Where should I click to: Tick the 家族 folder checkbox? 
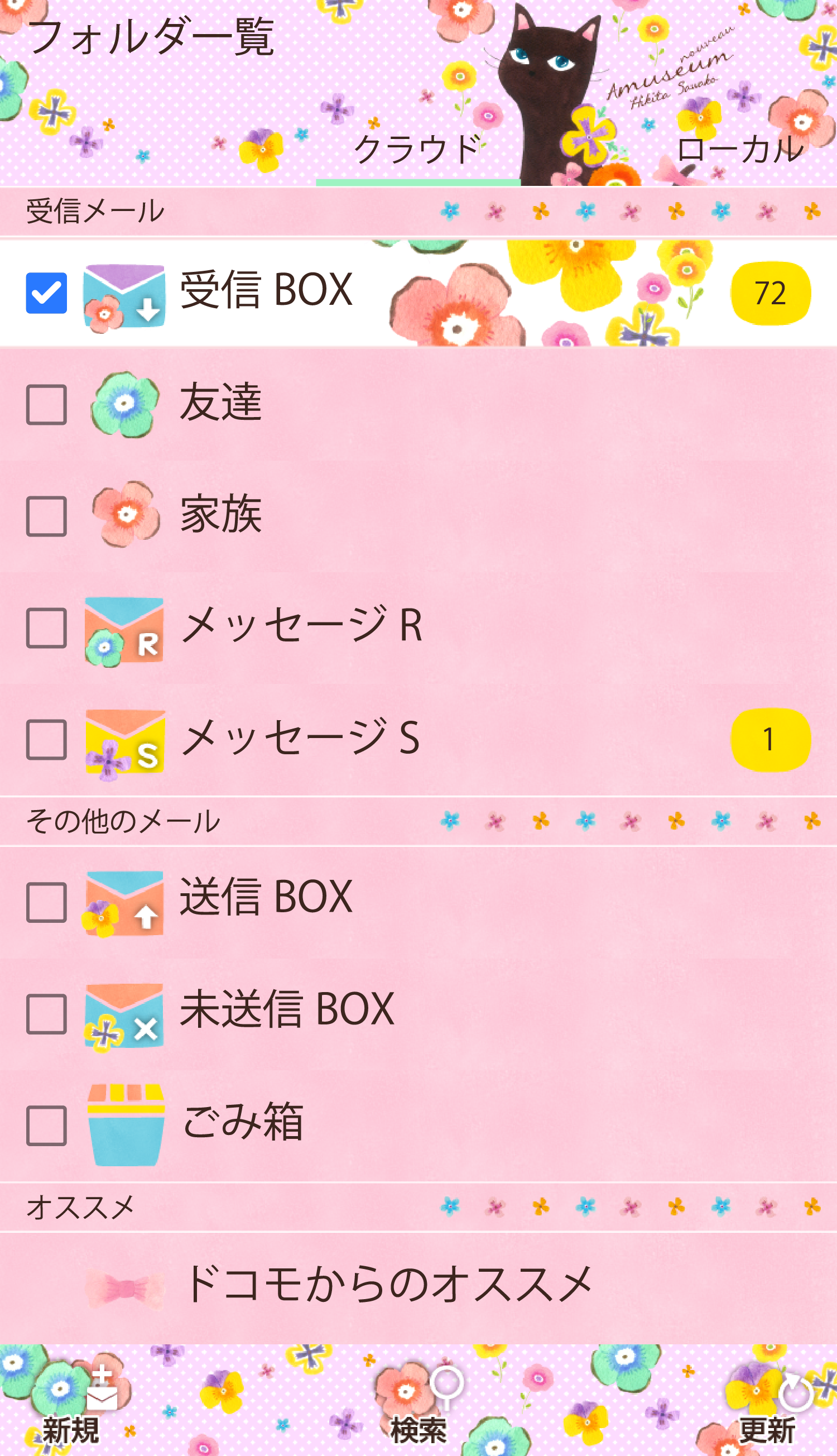tap(46, 516)
